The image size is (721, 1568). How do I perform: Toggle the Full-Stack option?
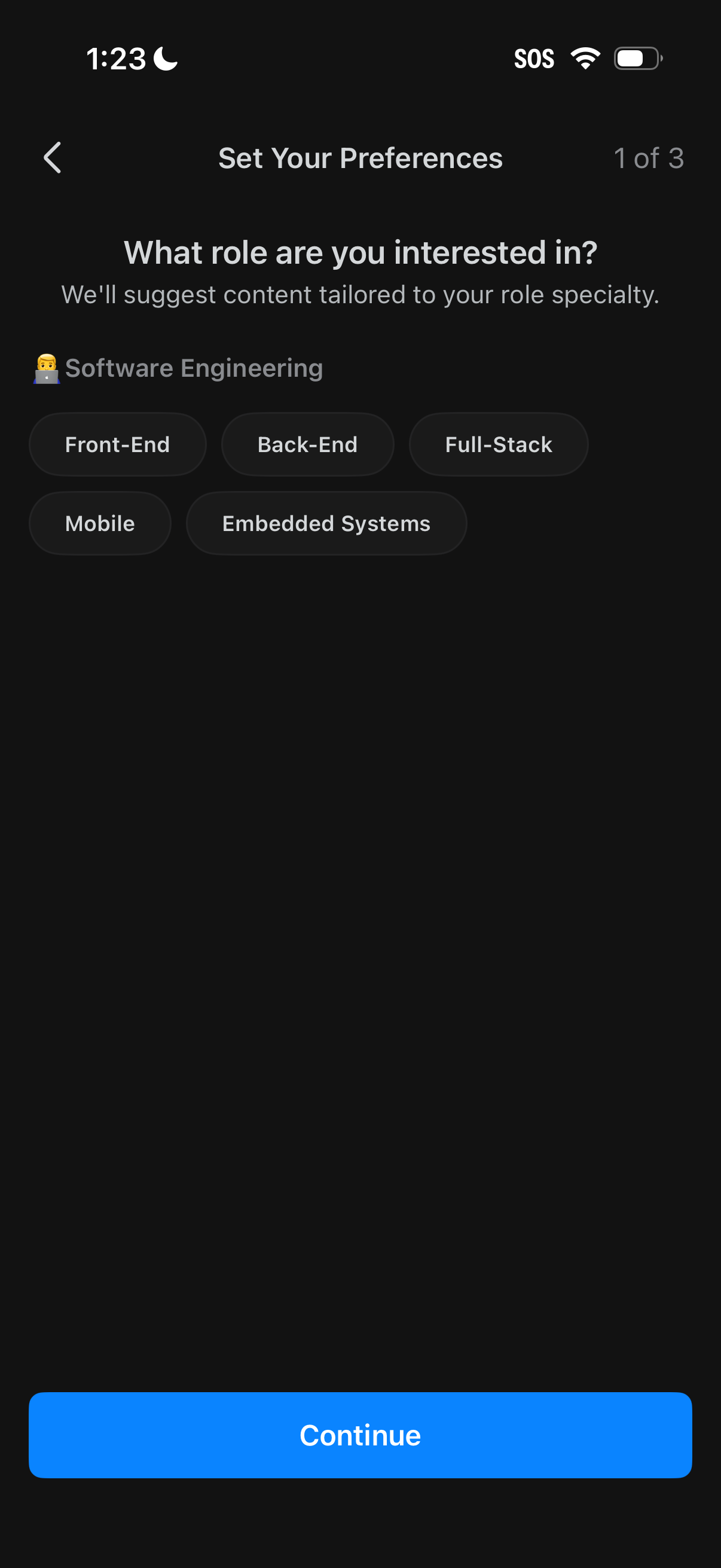(x=497, y=444)
